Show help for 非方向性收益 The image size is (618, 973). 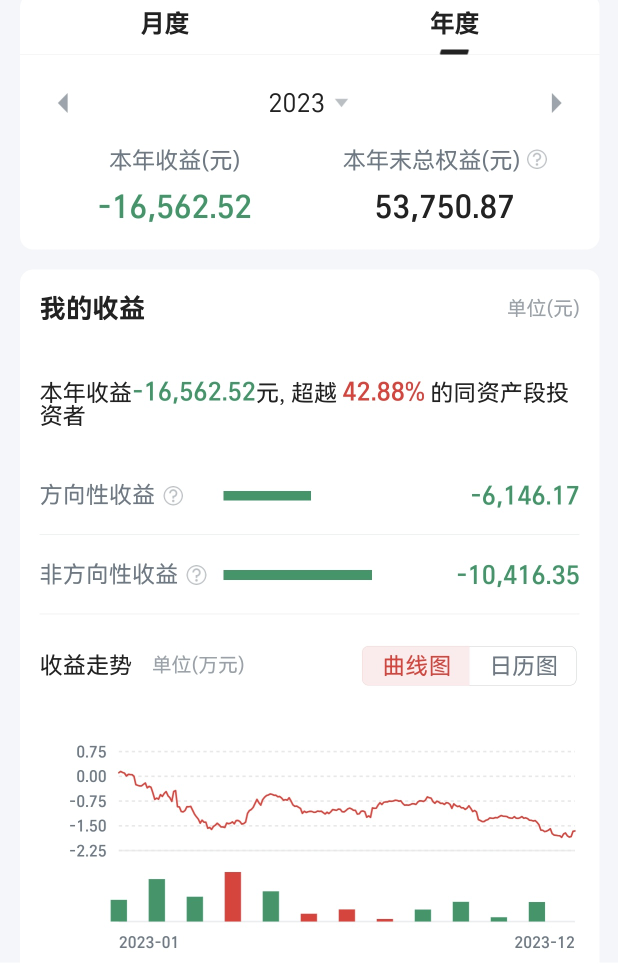[x=197, y=575]
